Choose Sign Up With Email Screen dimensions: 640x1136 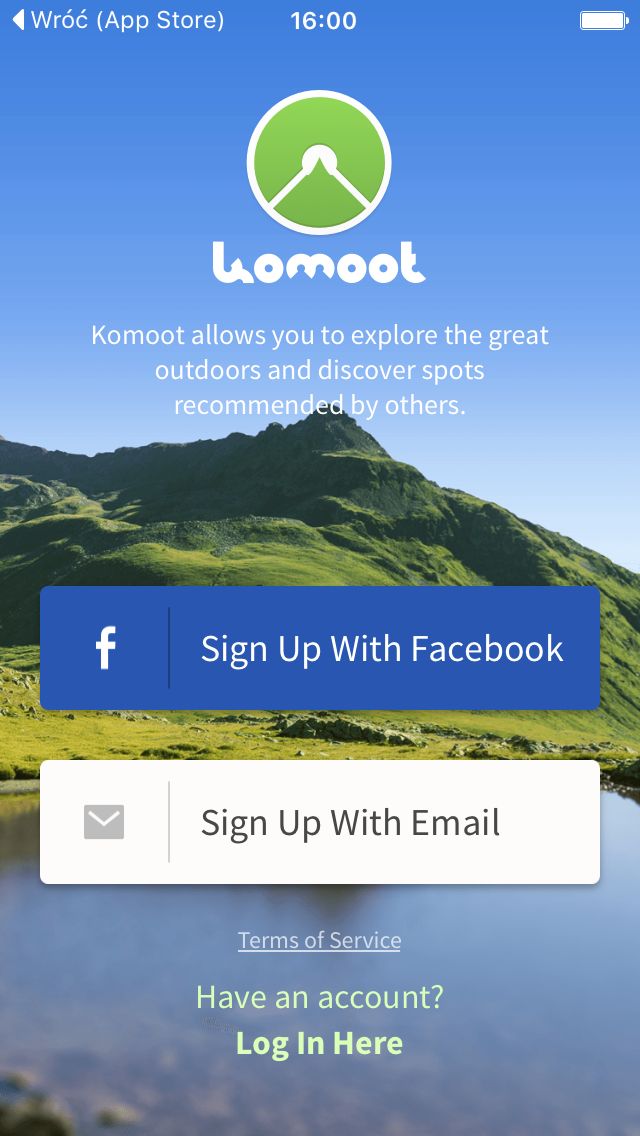(320, 822)
